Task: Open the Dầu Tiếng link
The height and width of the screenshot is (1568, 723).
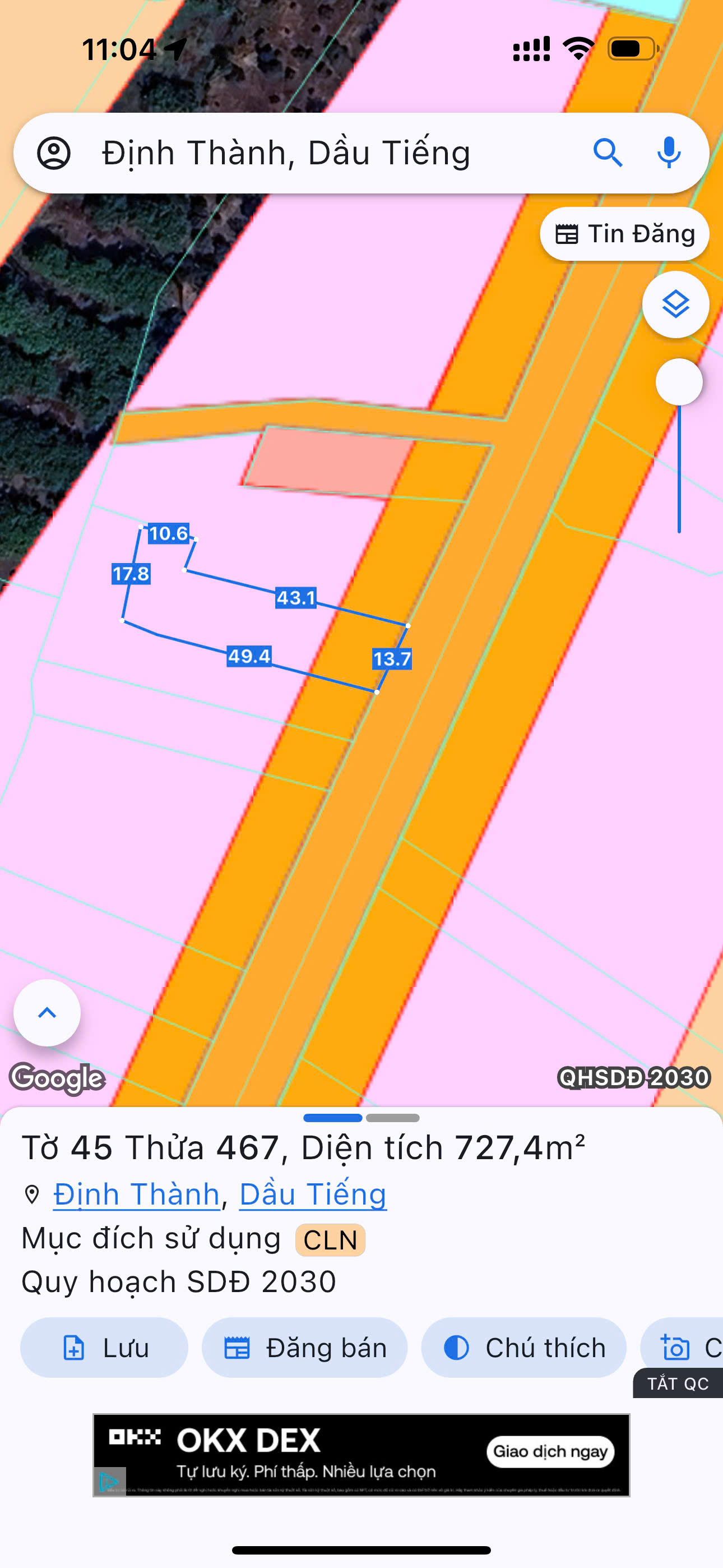Action: pyautogui.click(x=313, y=1195)
